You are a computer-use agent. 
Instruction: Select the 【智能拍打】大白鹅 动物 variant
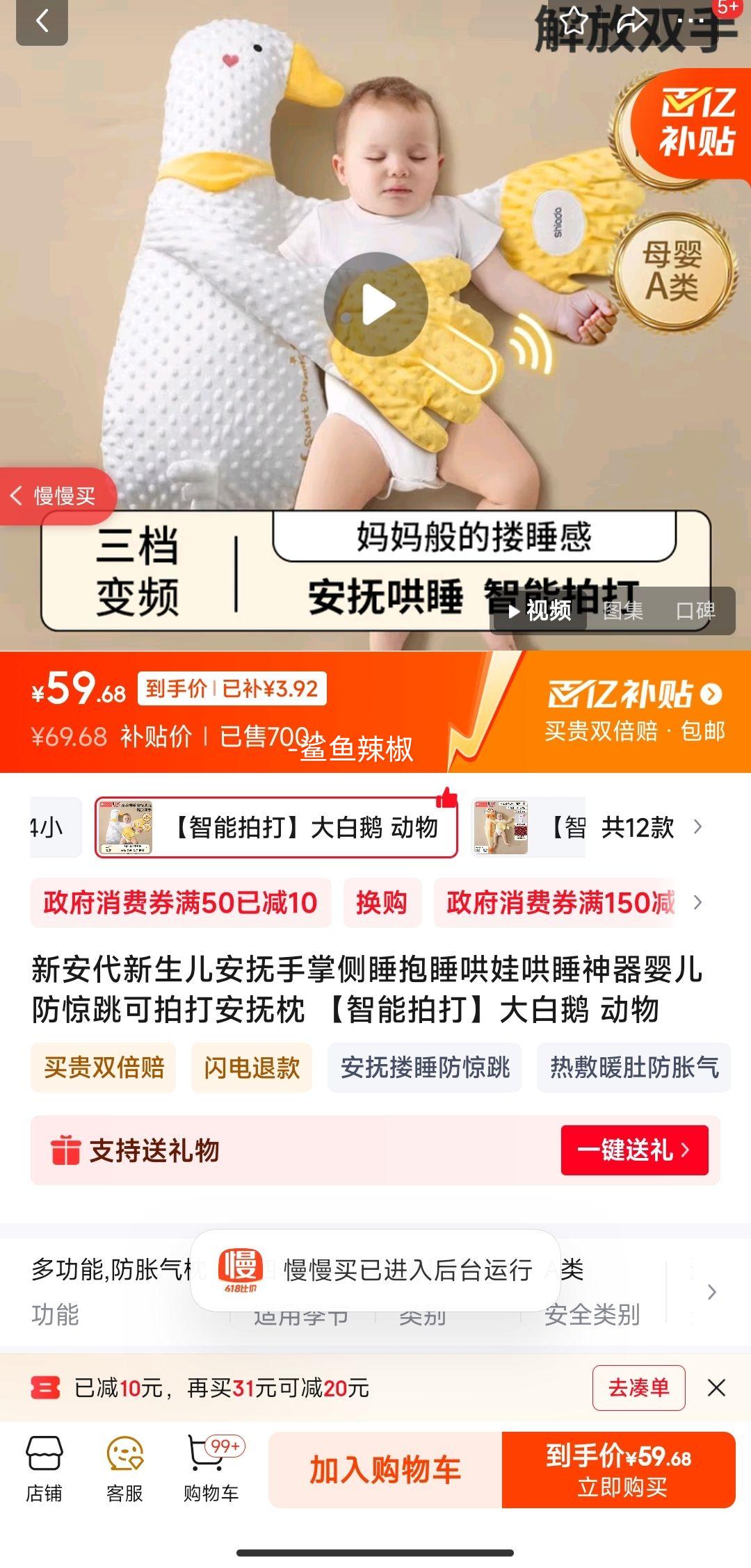pos(276,827)
